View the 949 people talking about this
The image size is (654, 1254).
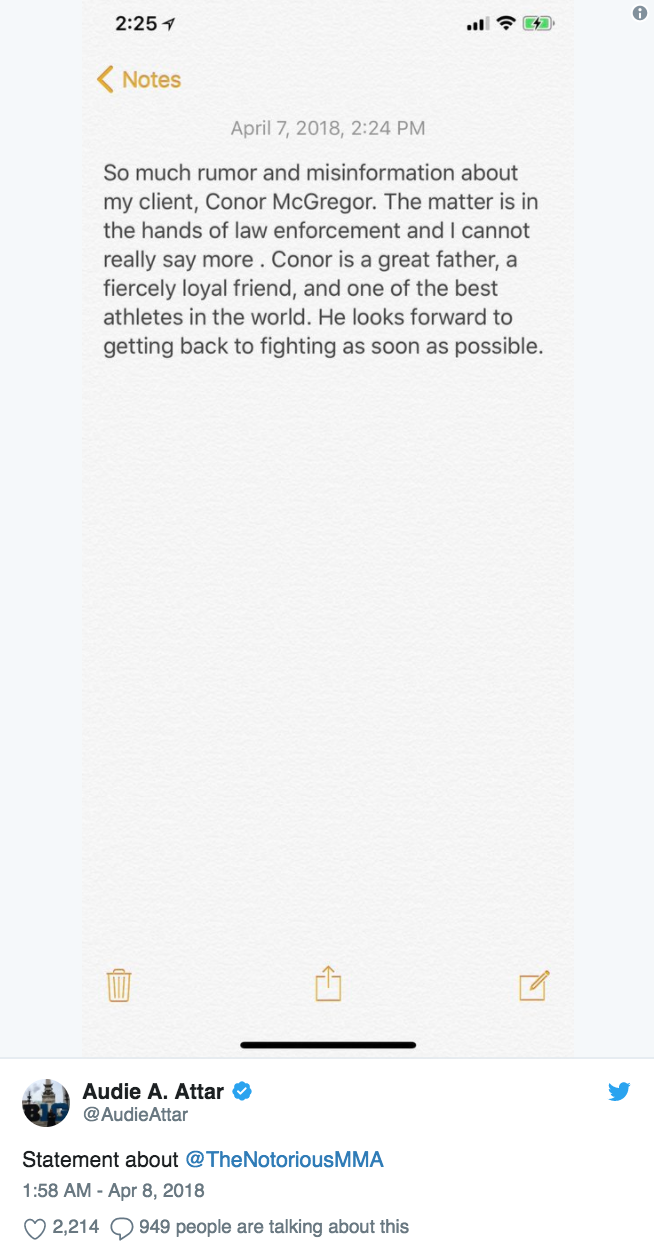[x=260, y=1227]
